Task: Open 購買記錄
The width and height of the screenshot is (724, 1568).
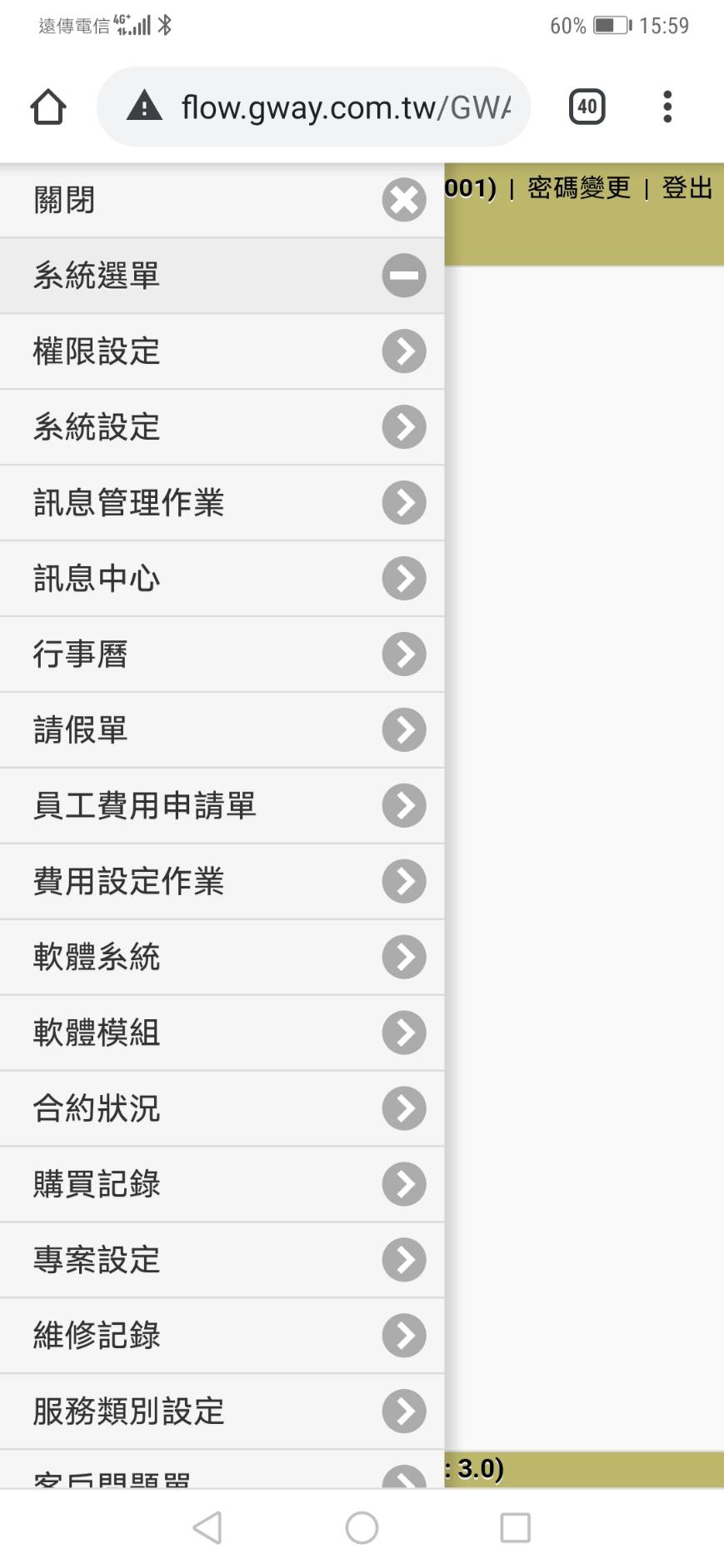Action: click(x=222, y=1185)
